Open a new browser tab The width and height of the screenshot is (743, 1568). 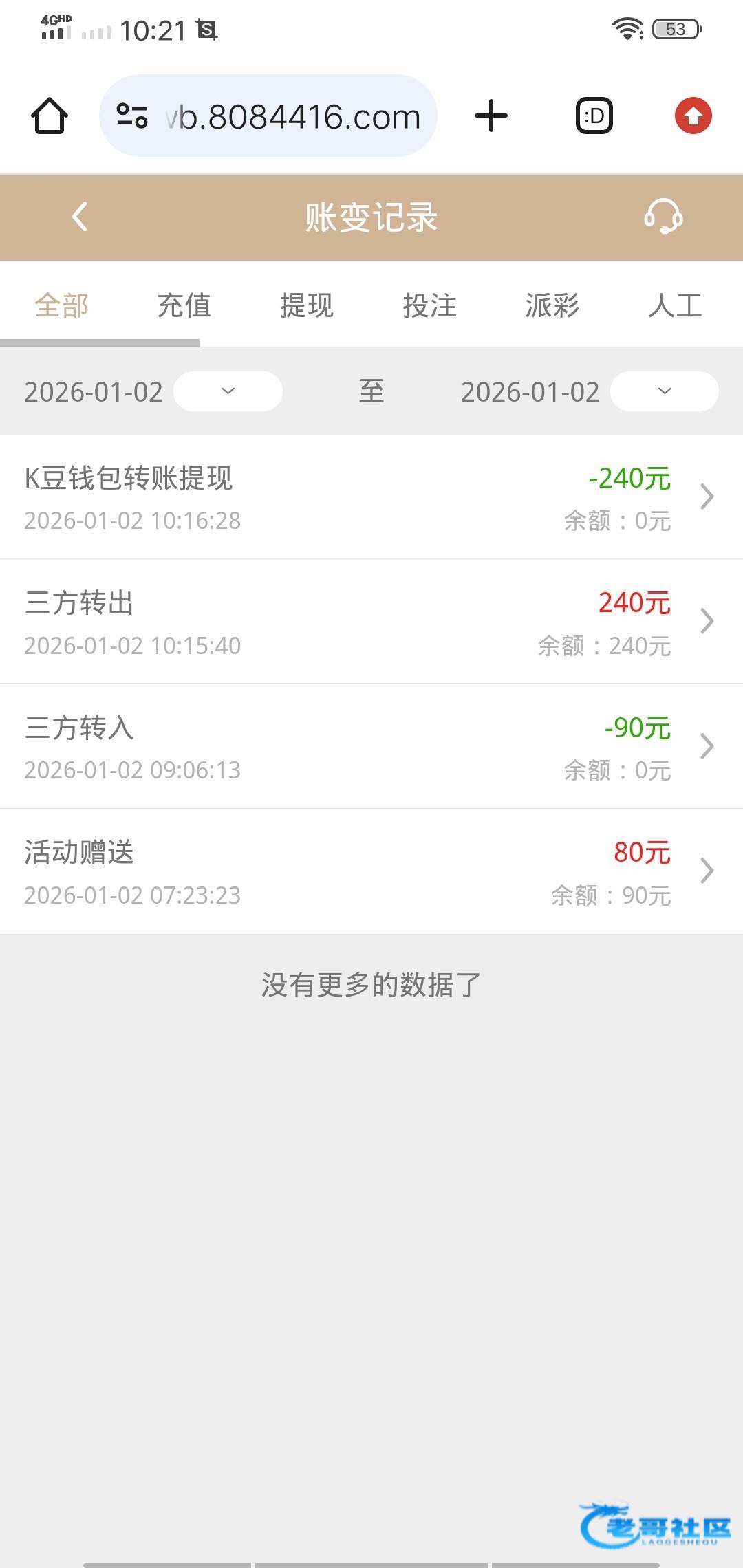[491, 116]
